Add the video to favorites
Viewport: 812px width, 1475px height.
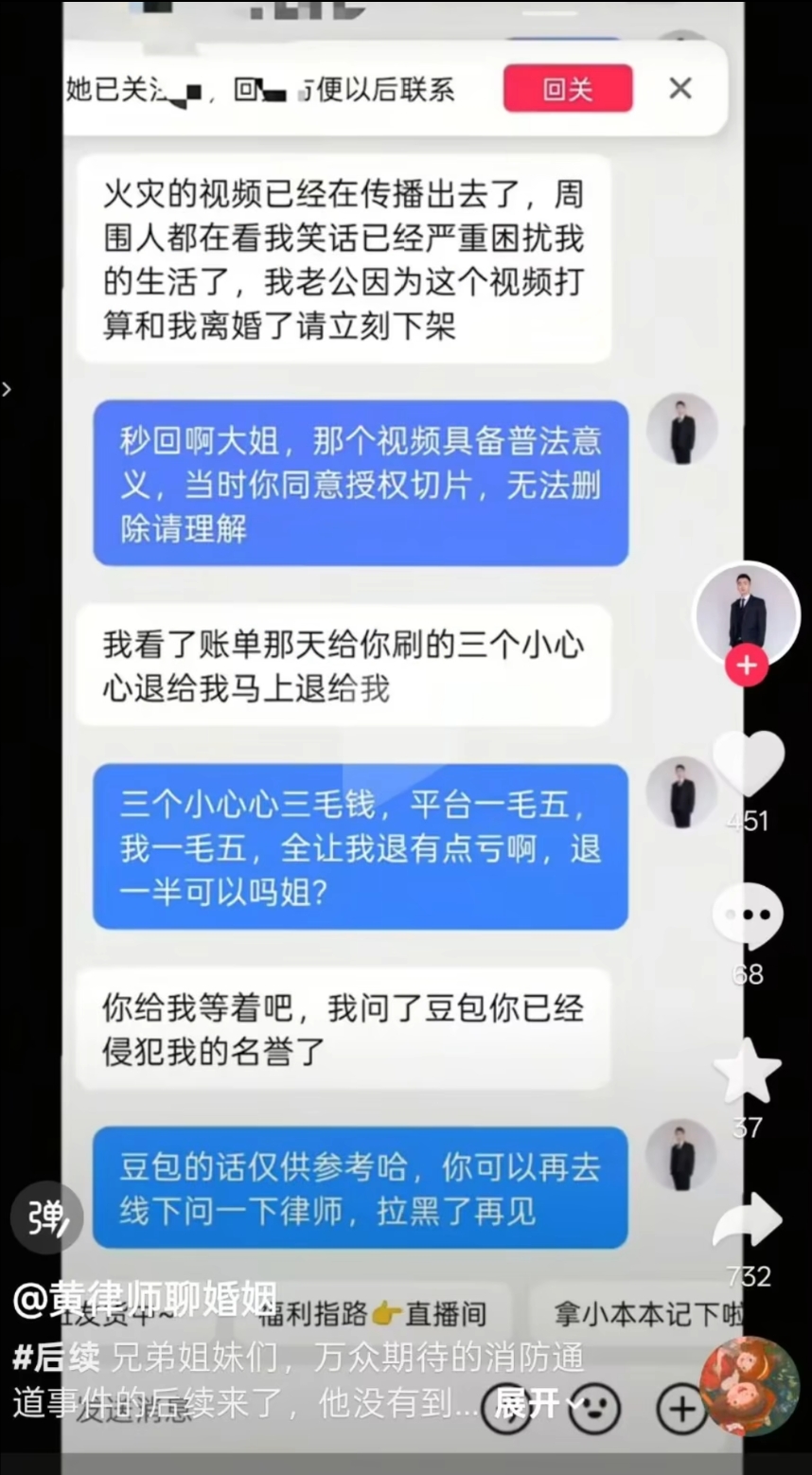(748, 1072)
